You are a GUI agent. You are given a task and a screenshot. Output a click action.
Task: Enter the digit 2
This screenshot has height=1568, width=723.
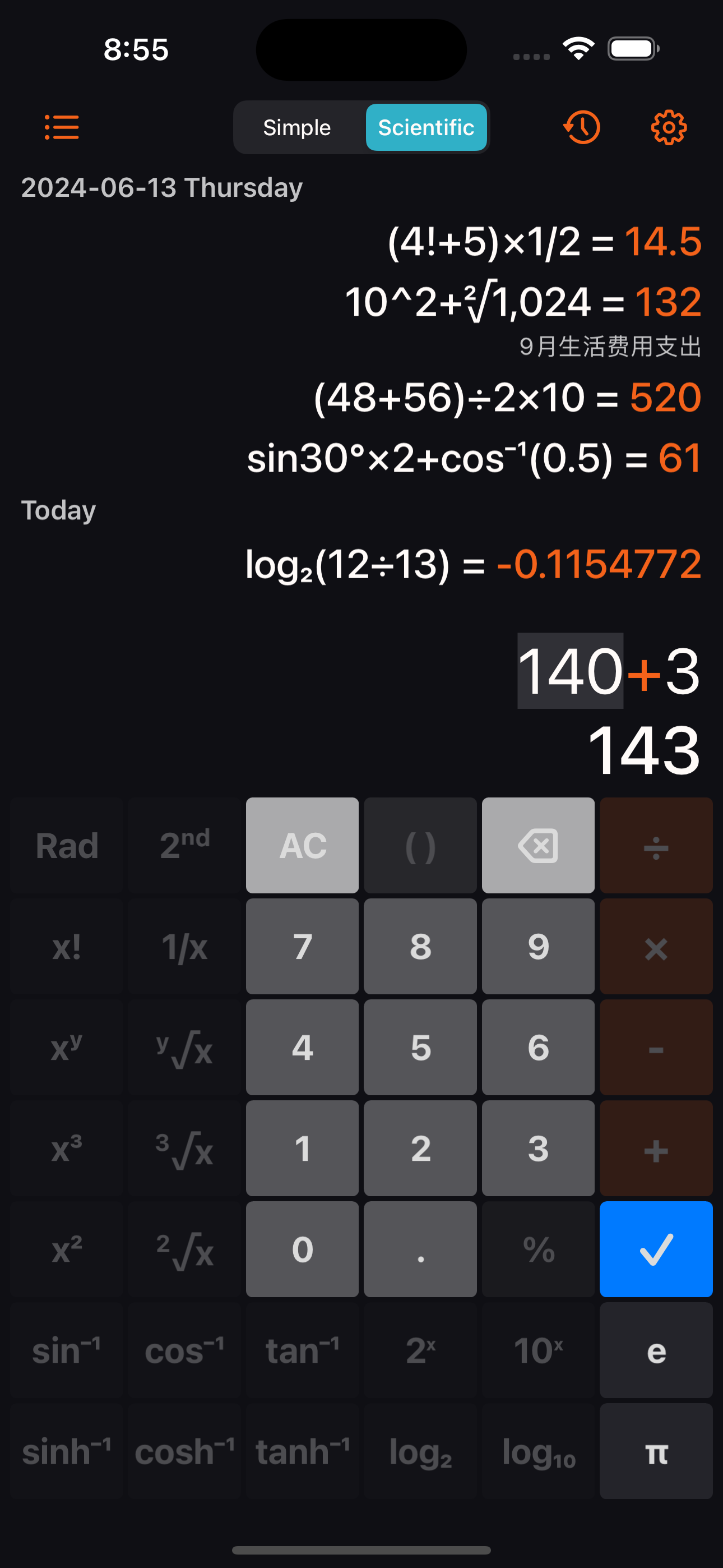pyautogui.click(x=420, y=1149)
